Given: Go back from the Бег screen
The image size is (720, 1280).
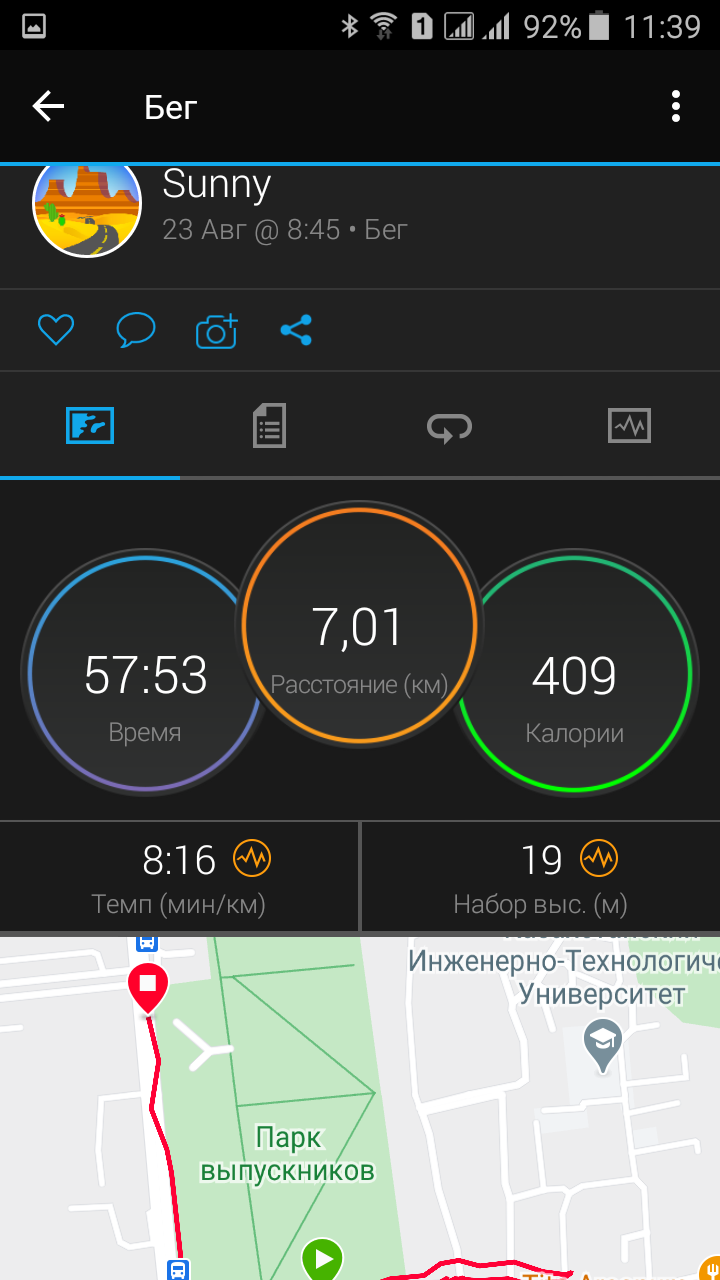Looking at the screenshot, I should click(48, 106).
